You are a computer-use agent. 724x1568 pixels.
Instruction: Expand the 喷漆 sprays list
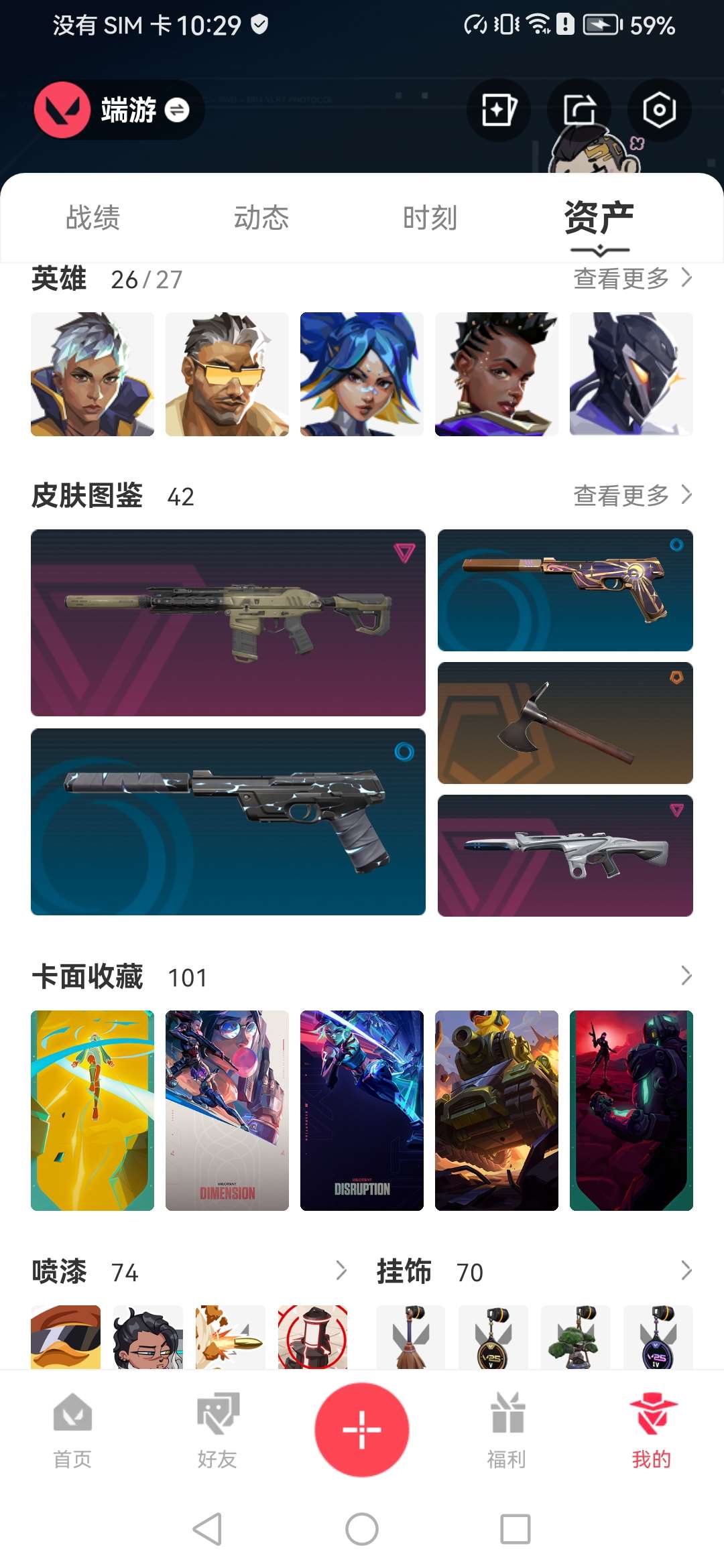[x=341, y=1270]
